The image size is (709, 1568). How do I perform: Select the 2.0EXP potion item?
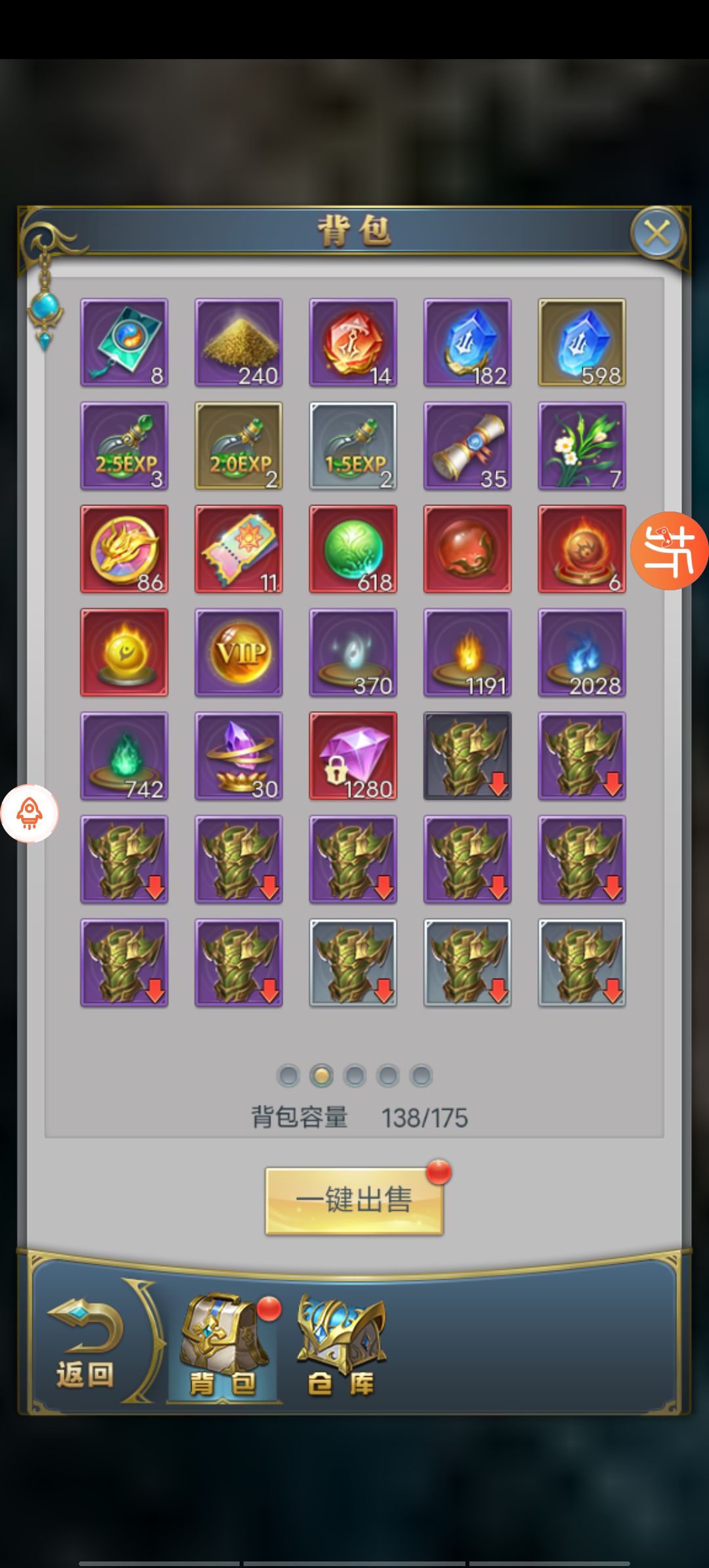[238, 446]
